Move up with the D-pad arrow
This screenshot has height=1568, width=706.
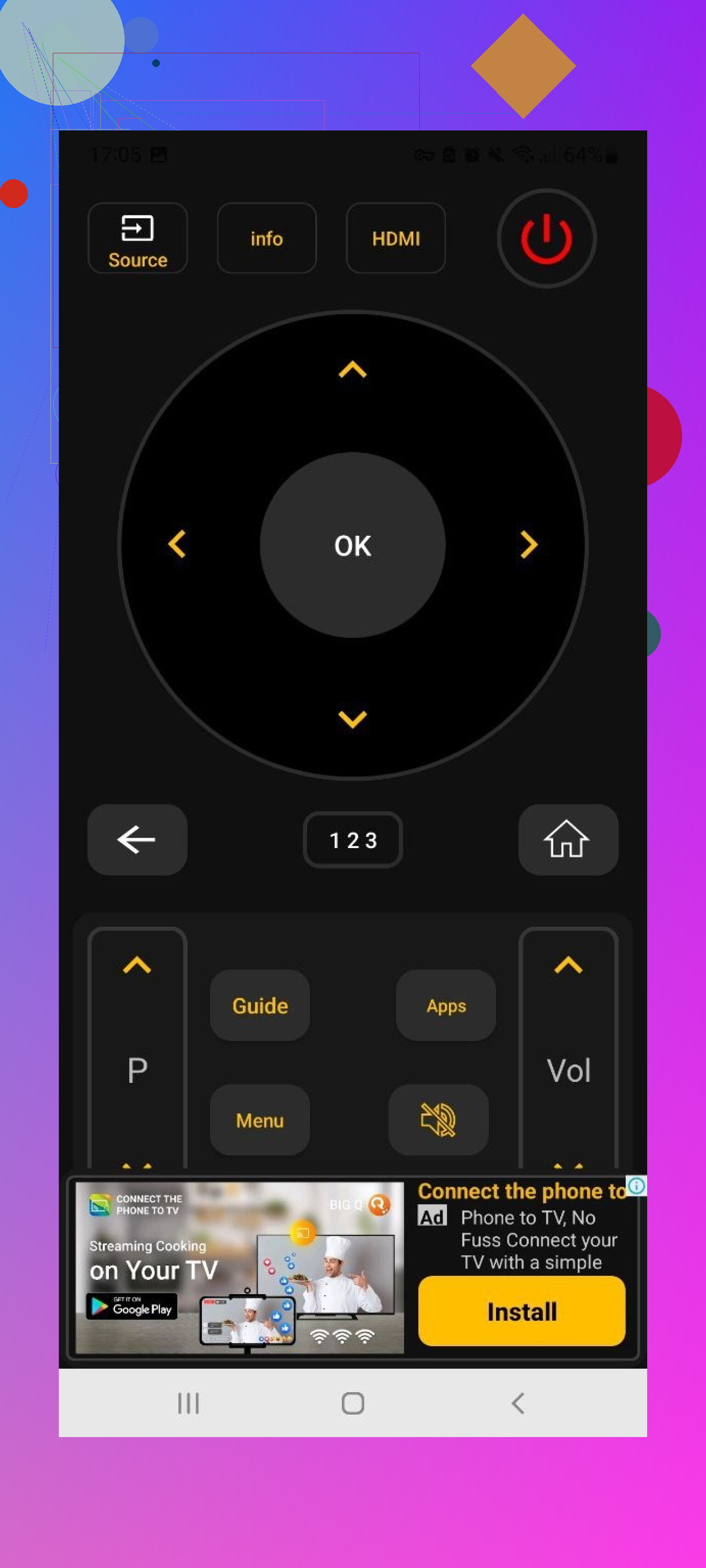pos(353,369)
